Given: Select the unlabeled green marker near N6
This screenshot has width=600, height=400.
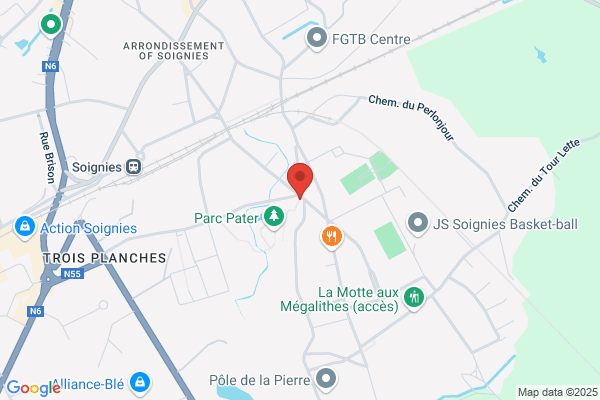Looking at the screenshot, I should pos(51,26).
